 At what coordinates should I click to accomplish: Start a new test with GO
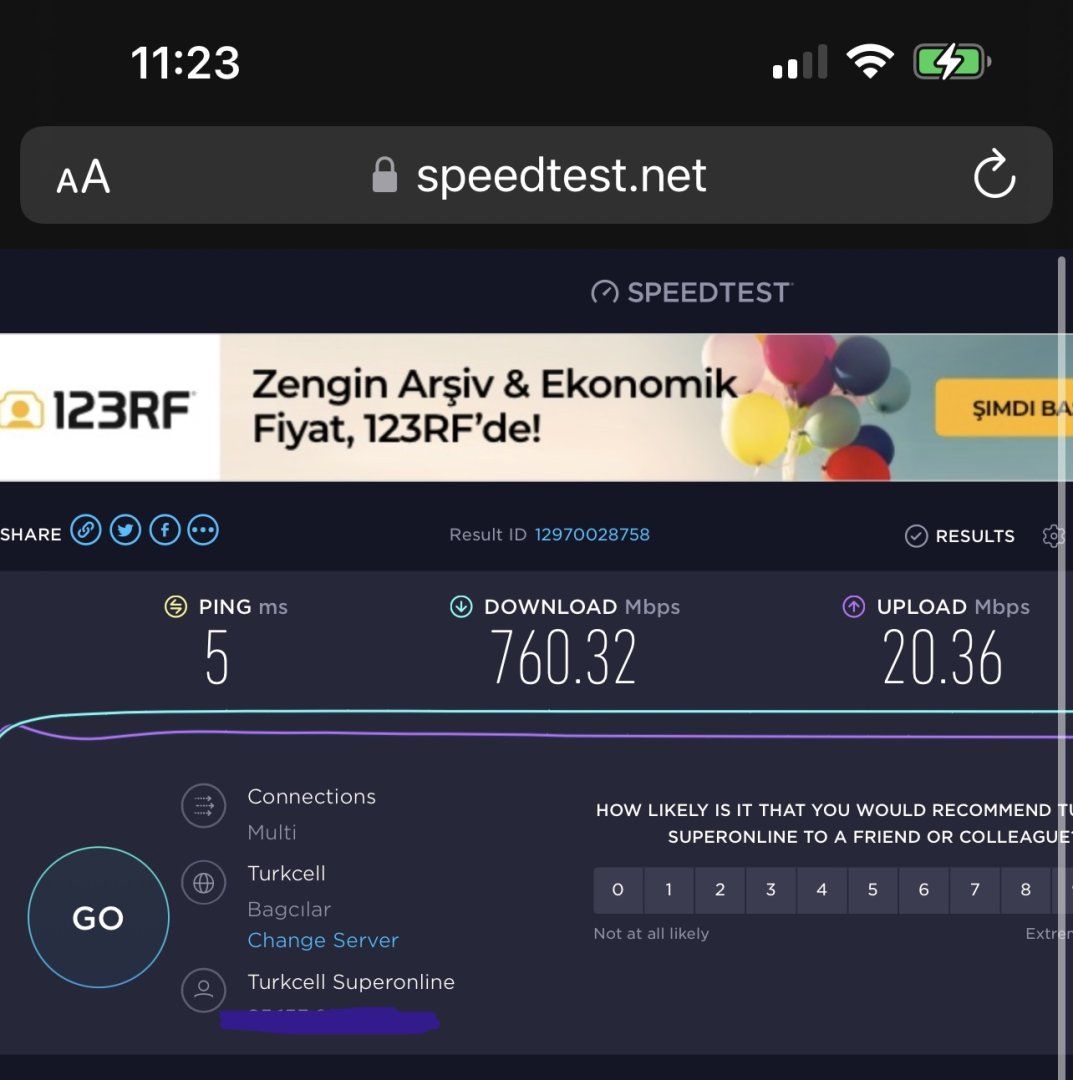point(98,917)
